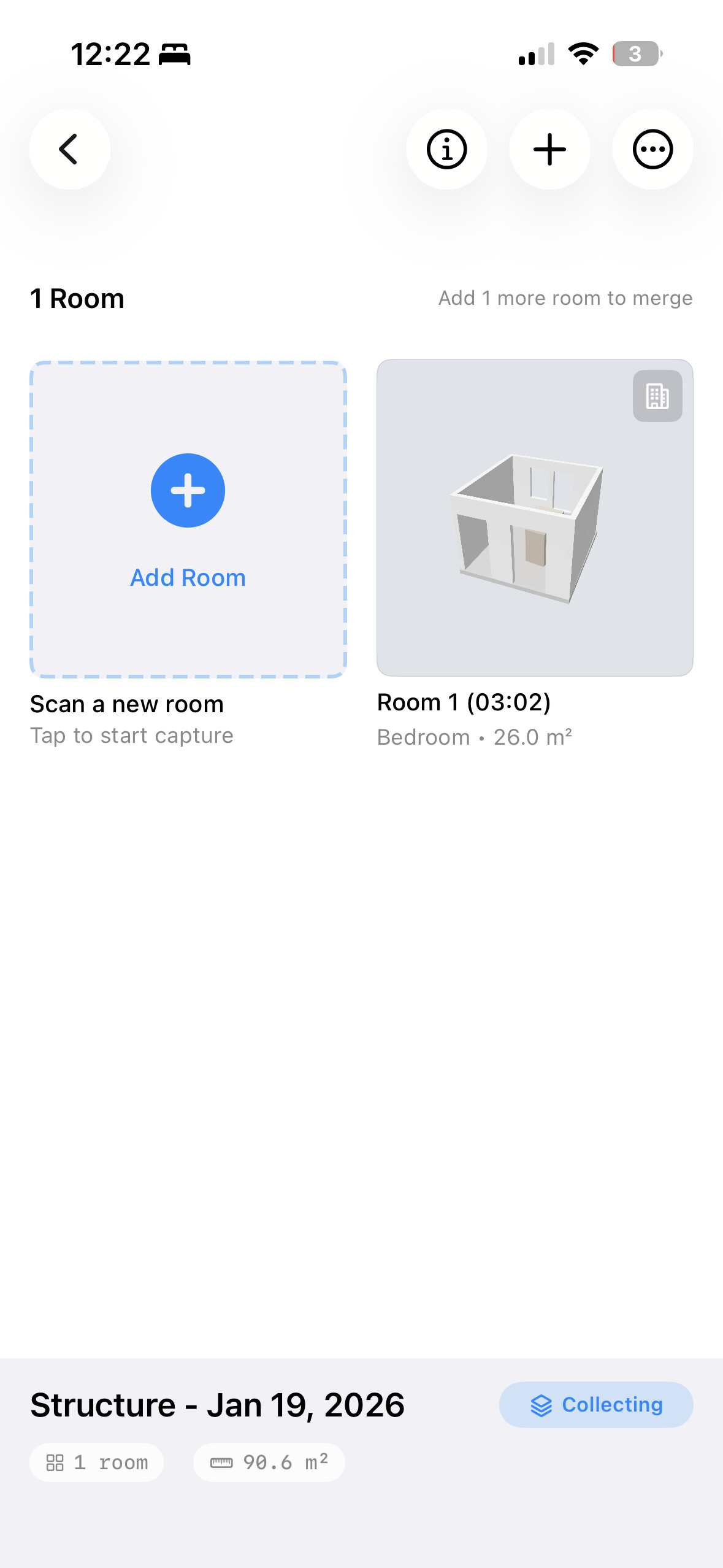Tap the building icon on the Room 1 card
Screen dimensions: 723x1568
(657, 396)
